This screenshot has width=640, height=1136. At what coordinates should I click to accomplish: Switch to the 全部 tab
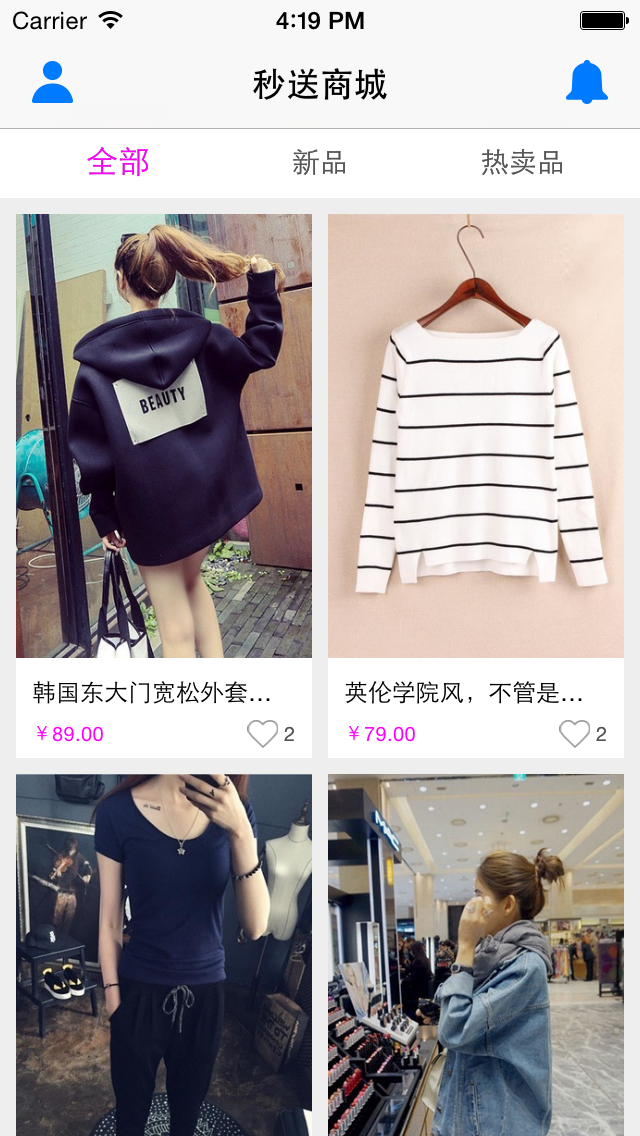[118, 163]
